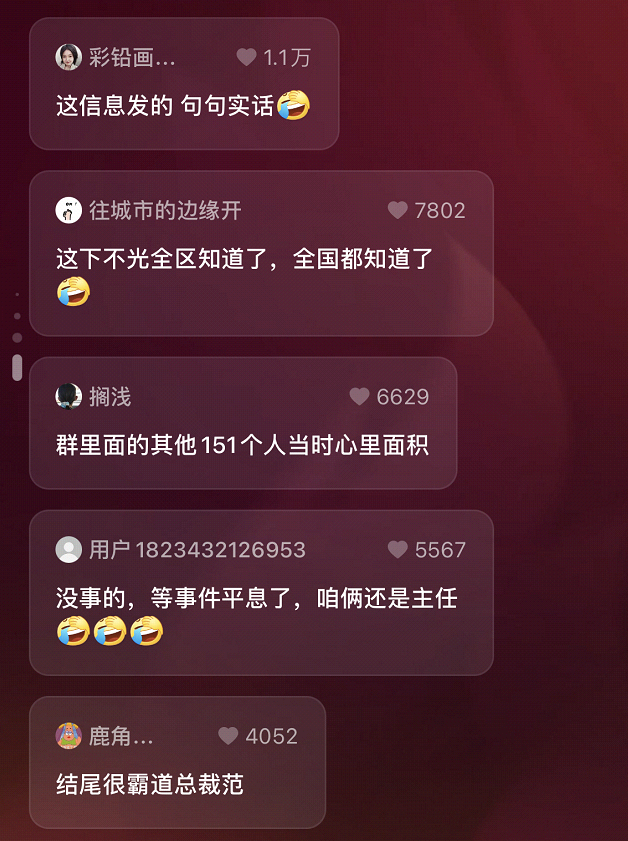The width and height of the screenshot is (628, 841).
Task: Like 用户1823432126953's comment
Action: pos(398,549)
